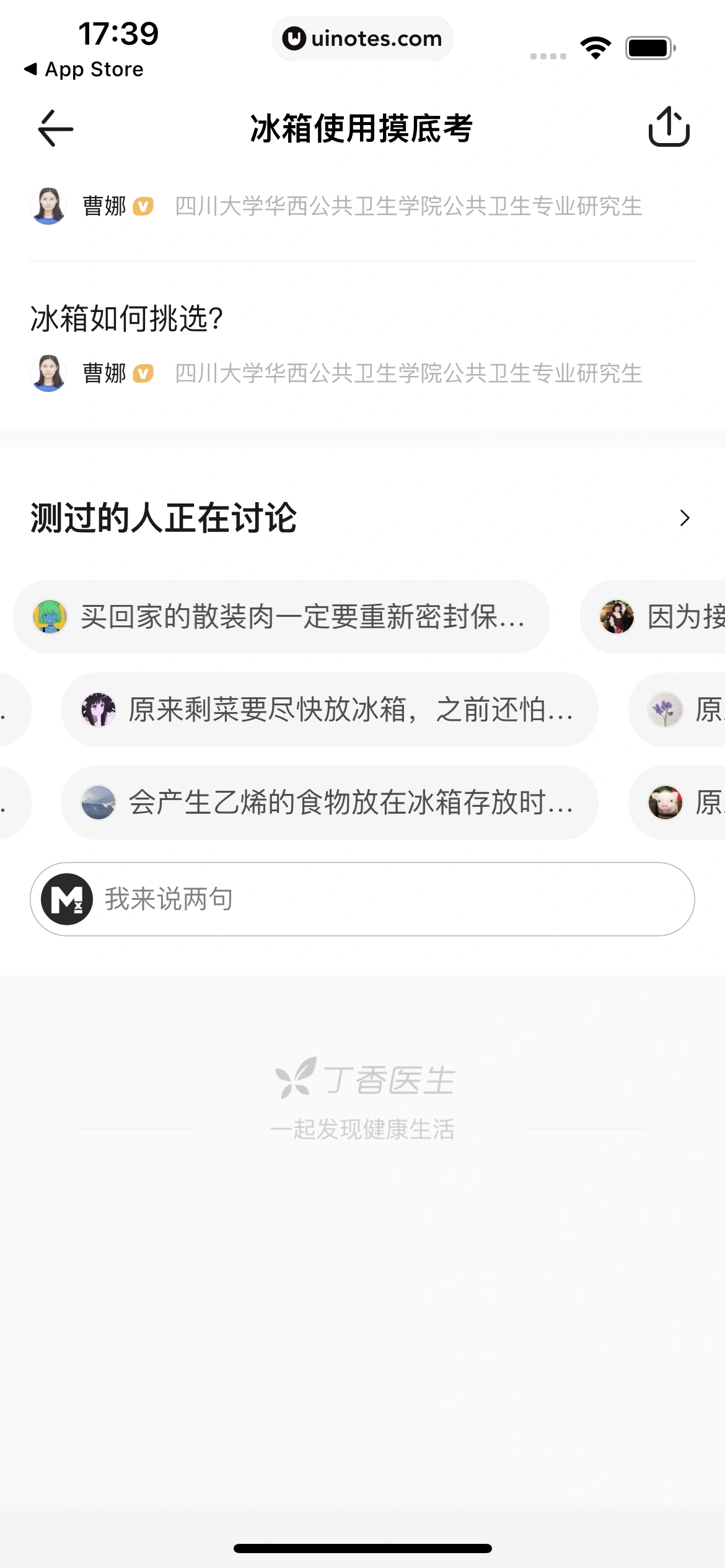The width and height of the screenshot is (725, 1568).
Task: Click the purple-haired anime avatar on second comment
Action: tap(98, 710)
